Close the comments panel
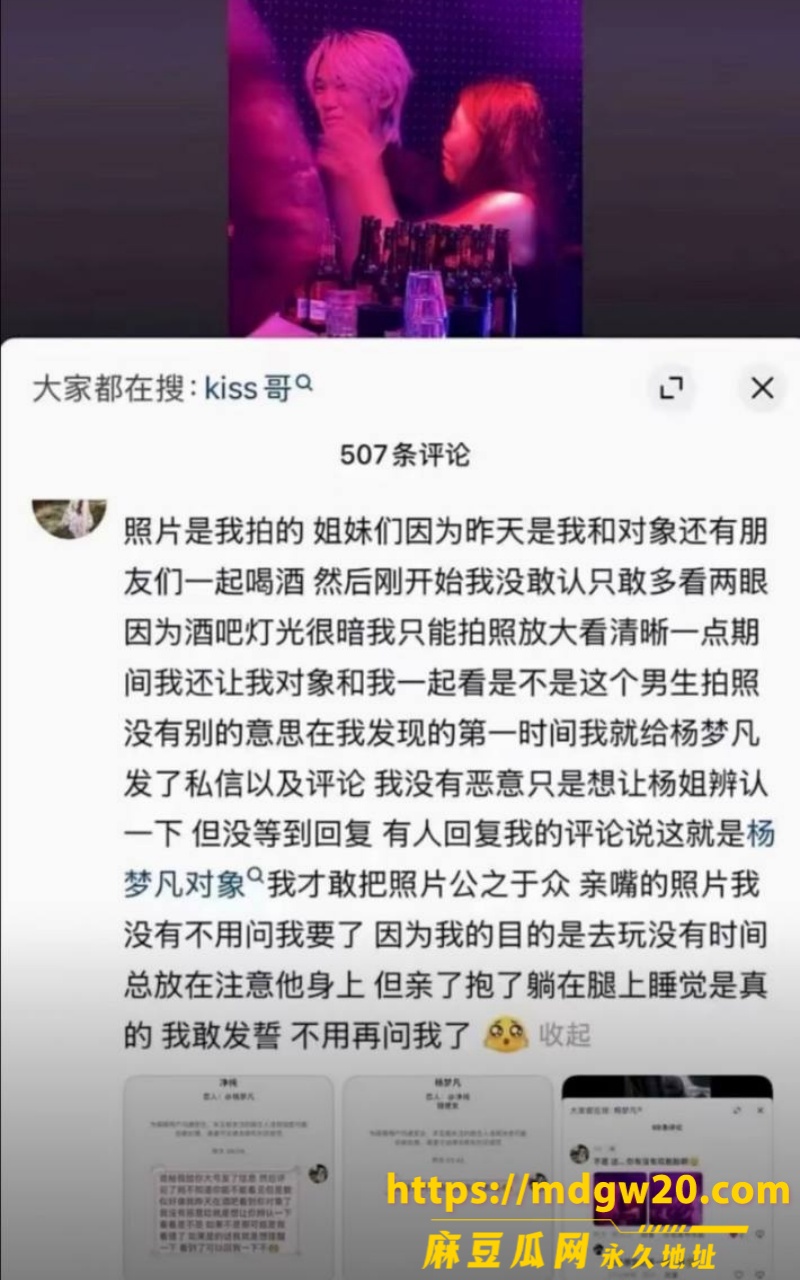Screen dimensions: 800x1280 pos(762,388)
